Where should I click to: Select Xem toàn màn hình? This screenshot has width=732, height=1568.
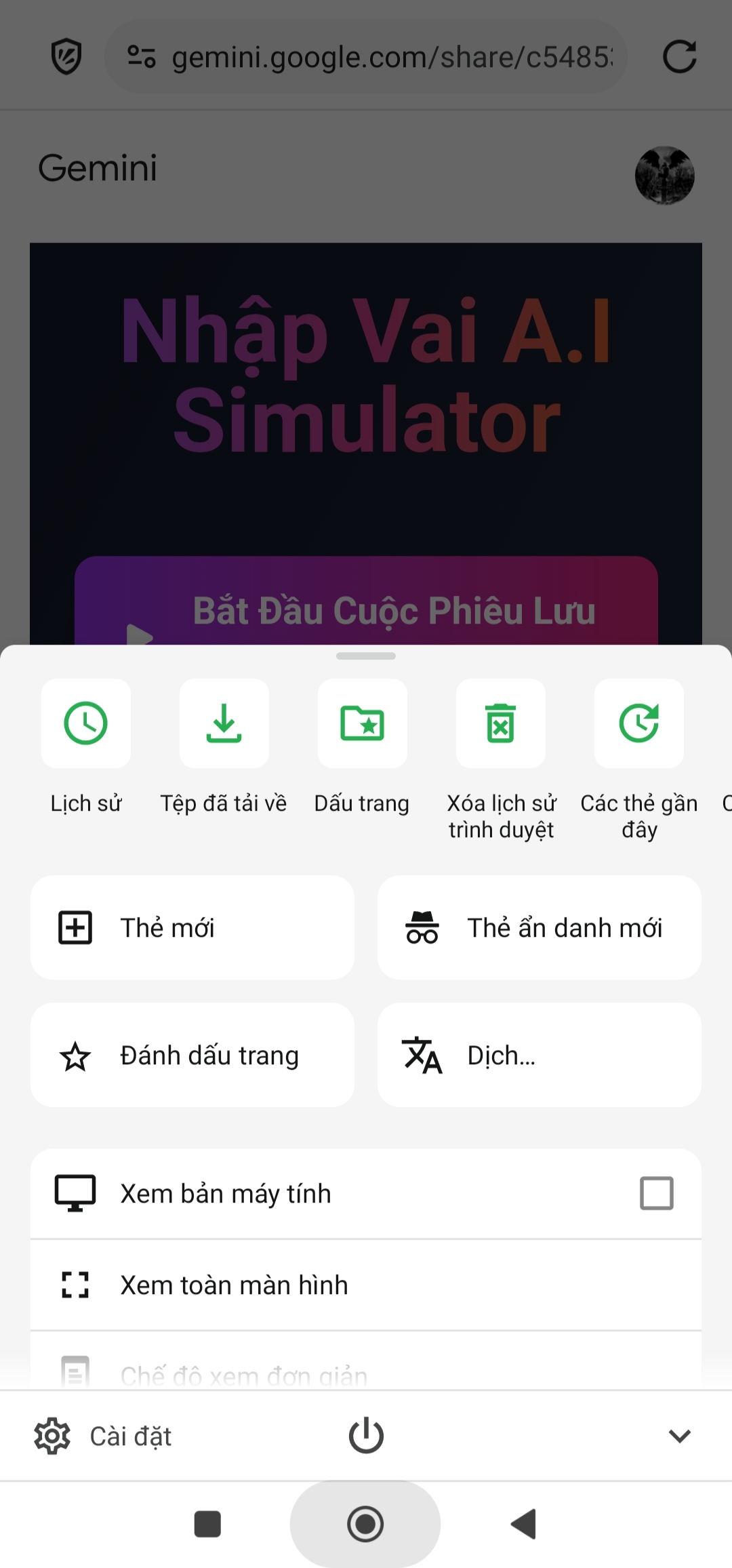click(366, 1285)
